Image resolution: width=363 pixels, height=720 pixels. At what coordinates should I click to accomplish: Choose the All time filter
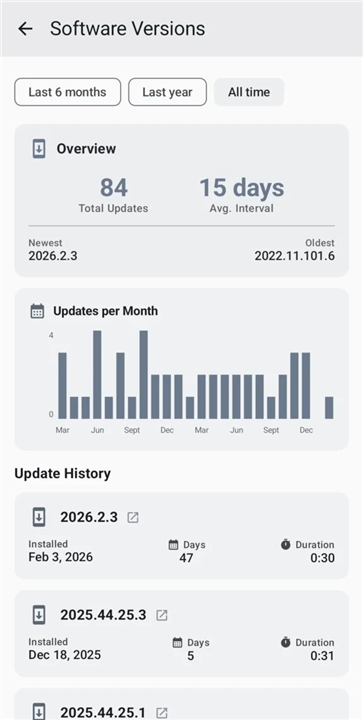point(249,92)
